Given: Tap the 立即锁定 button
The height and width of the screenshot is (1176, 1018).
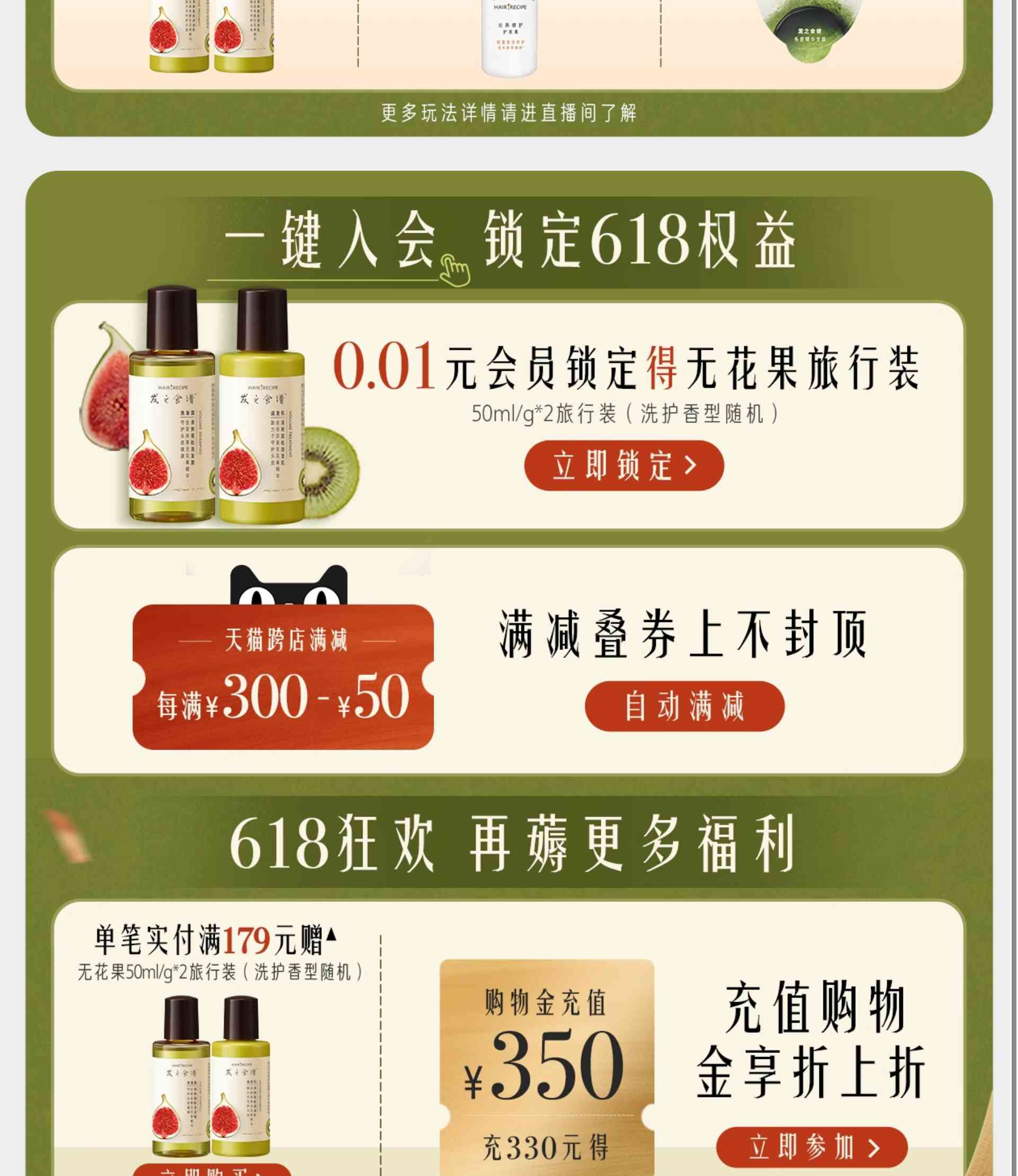Looking at the screenshot, I should 624,466.
